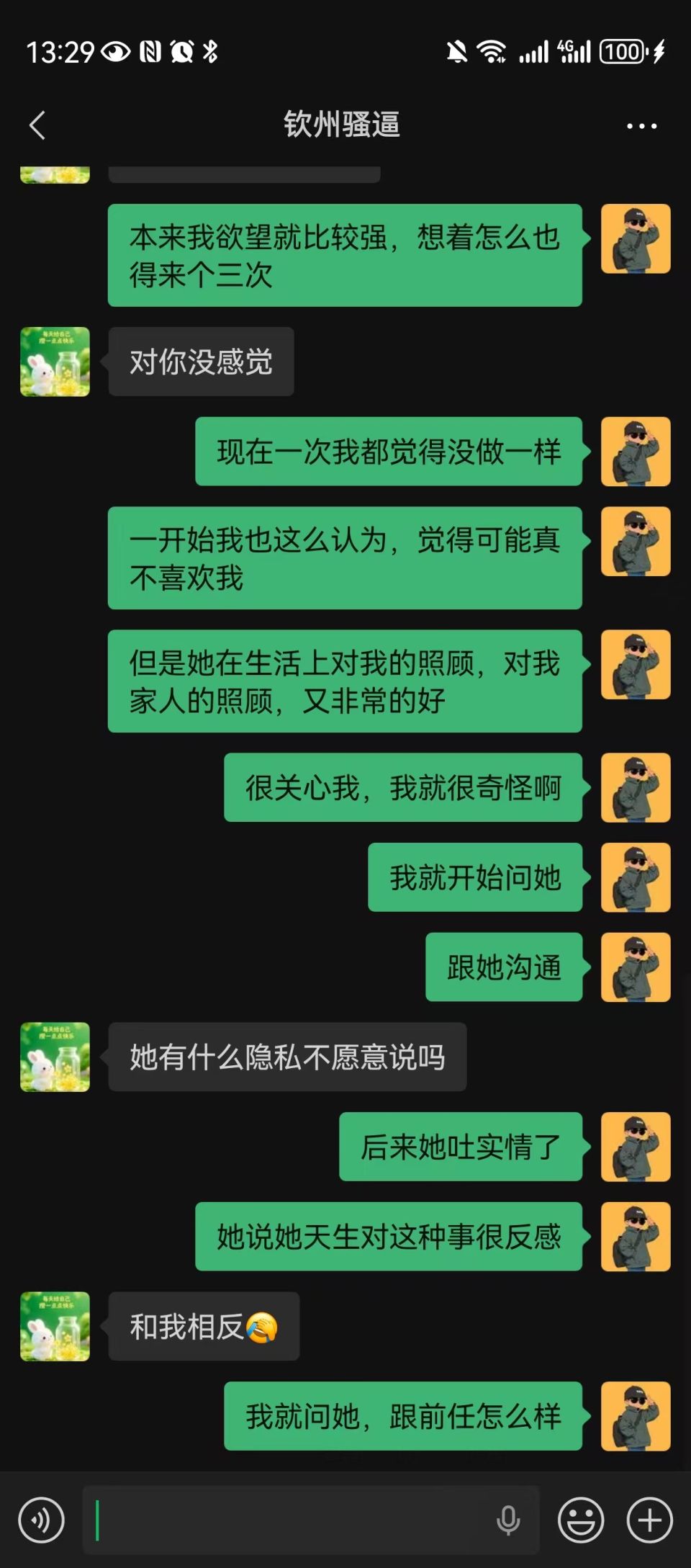
Task: Open contact avatar beside 对你没感觉
Action: pos(55,362)
